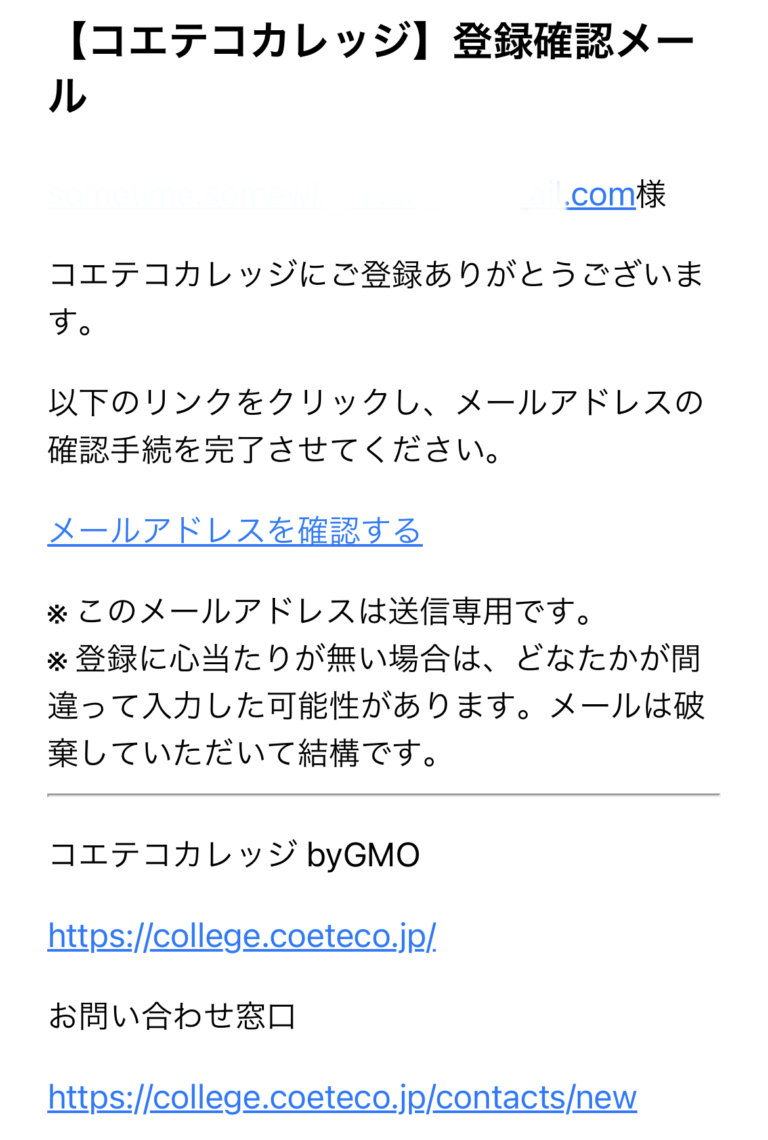
Task: Open the contacts/new inquiry link
Action: (342, 1097)
